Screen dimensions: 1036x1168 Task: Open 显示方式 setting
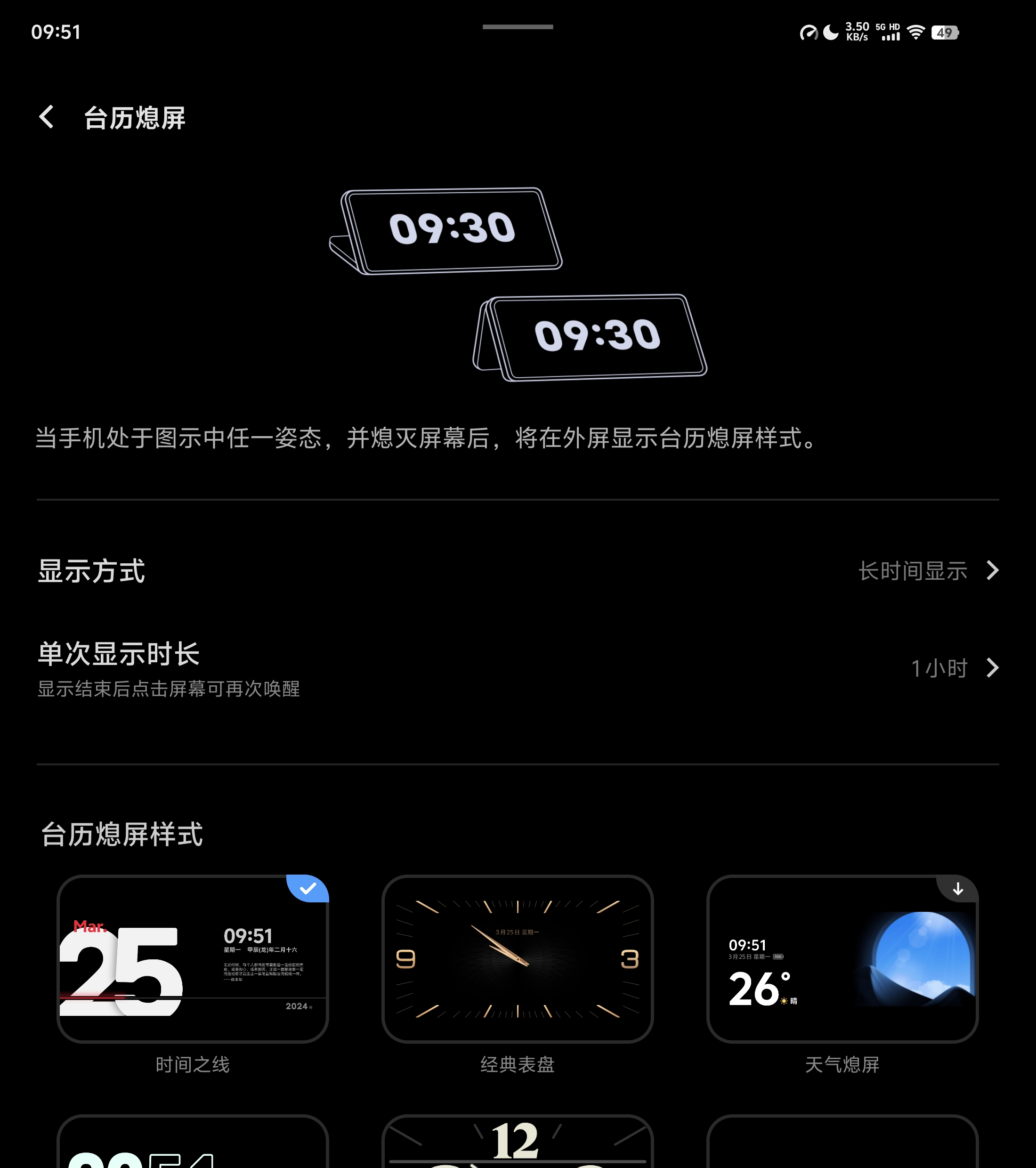pos(518,570)
